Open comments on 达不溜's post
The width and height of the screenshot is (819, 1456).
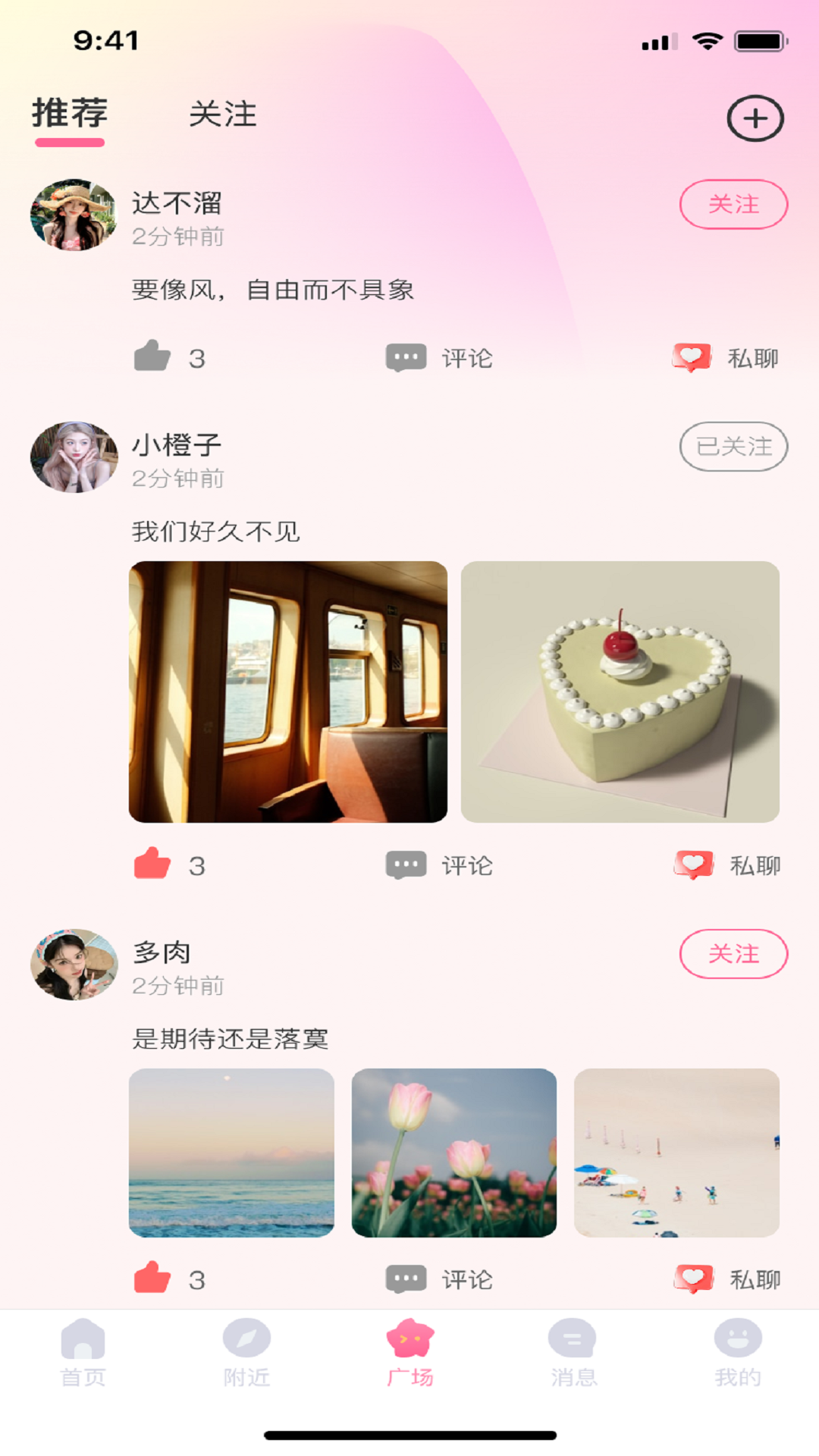tap(406, 356)
